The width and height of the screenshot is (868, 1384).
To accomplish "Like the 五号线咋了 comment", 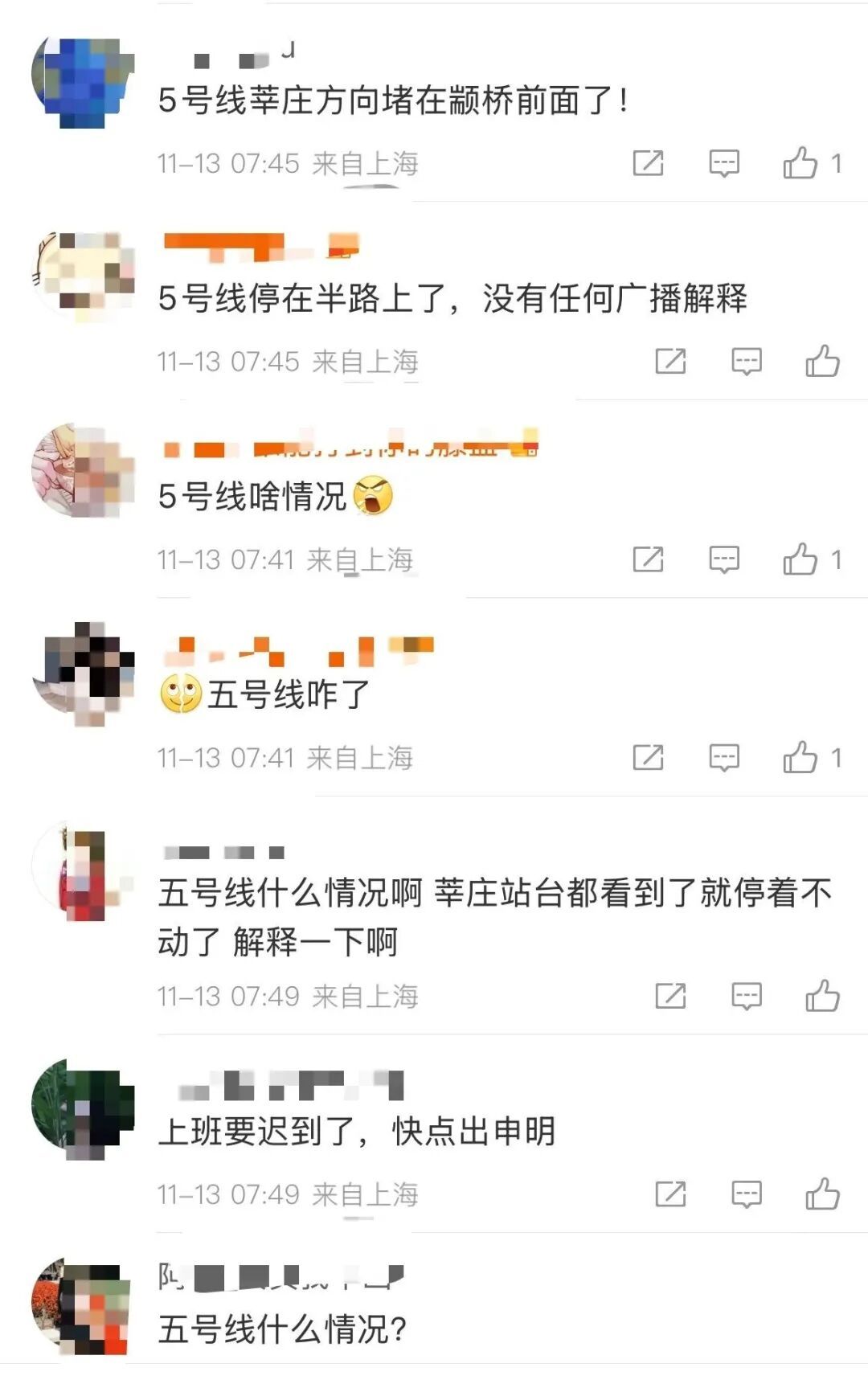I will pos(800,758).
